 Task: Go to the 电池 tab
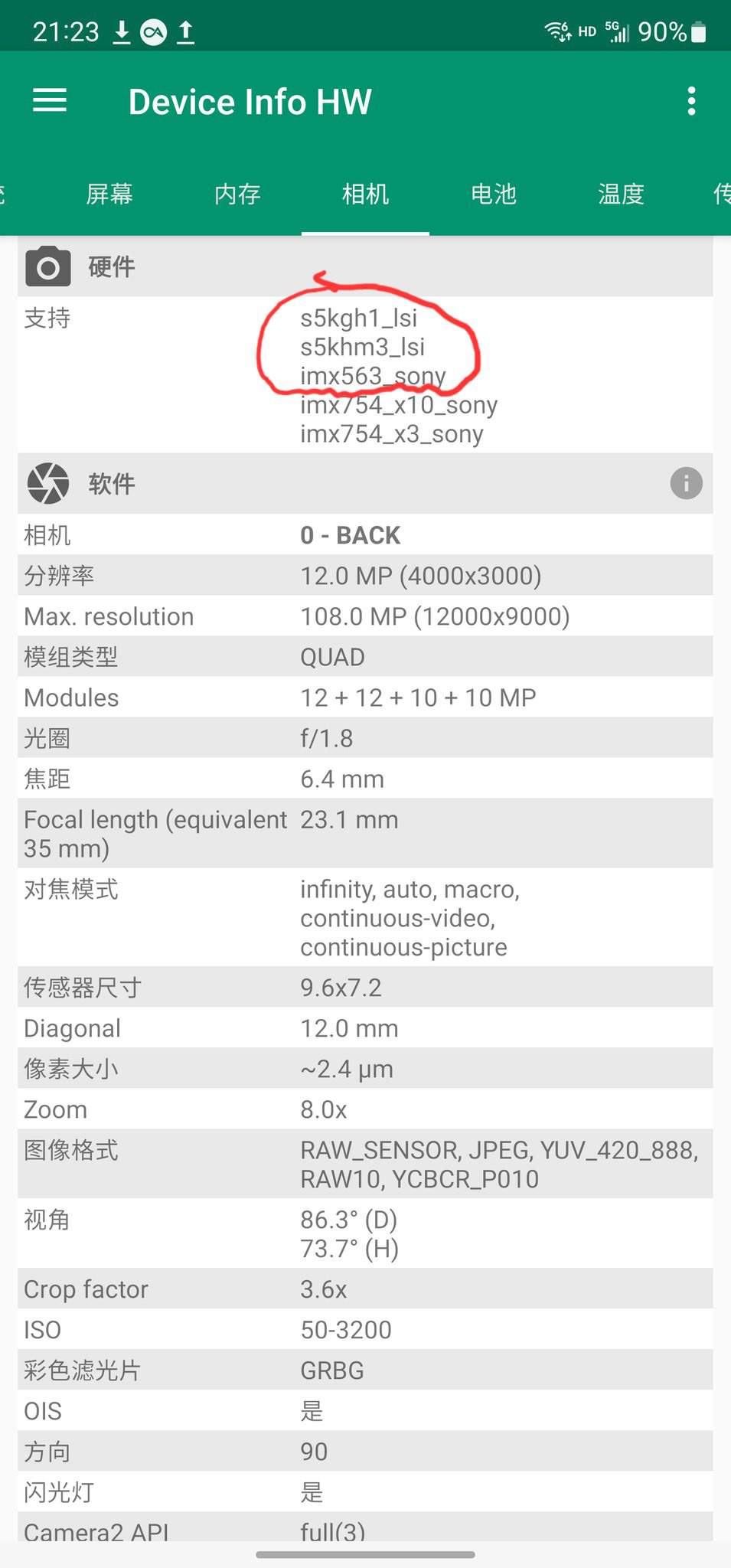(x=493, y=194)
